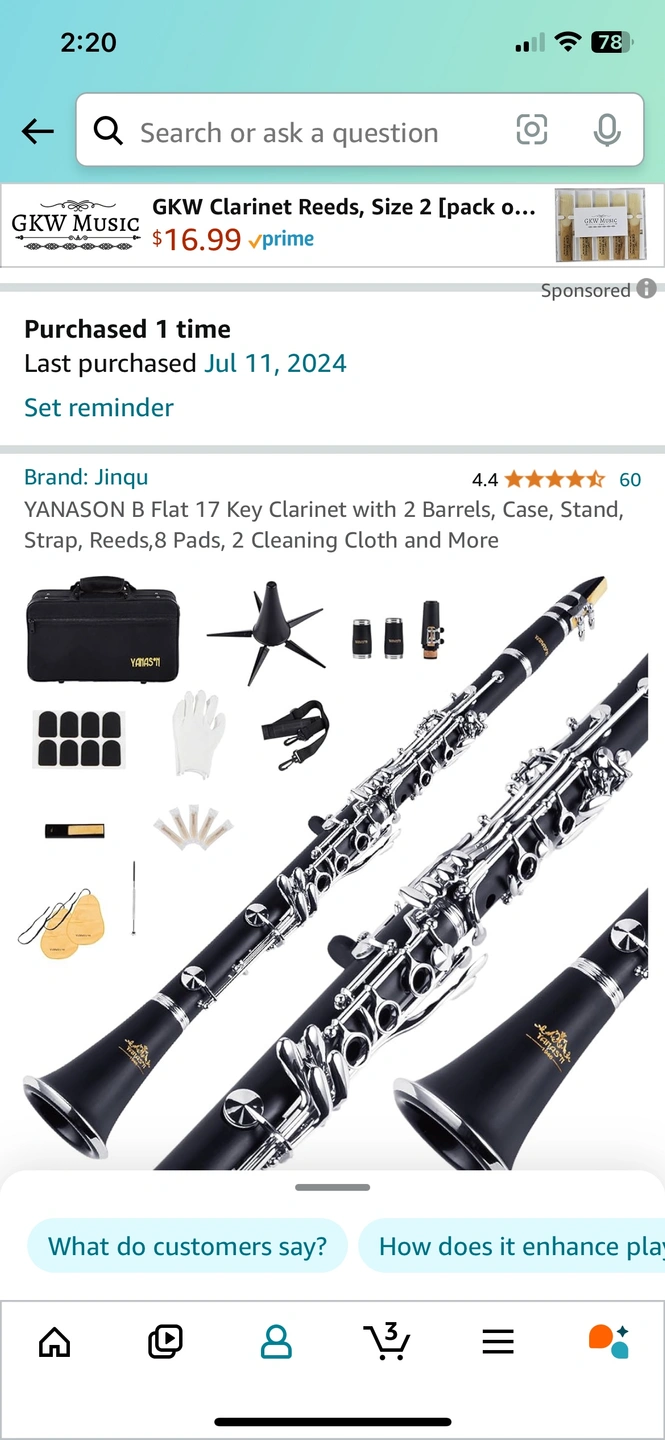665x1440 pixels.
Task: View sponsored ad info icon
Action: [647, 289]
